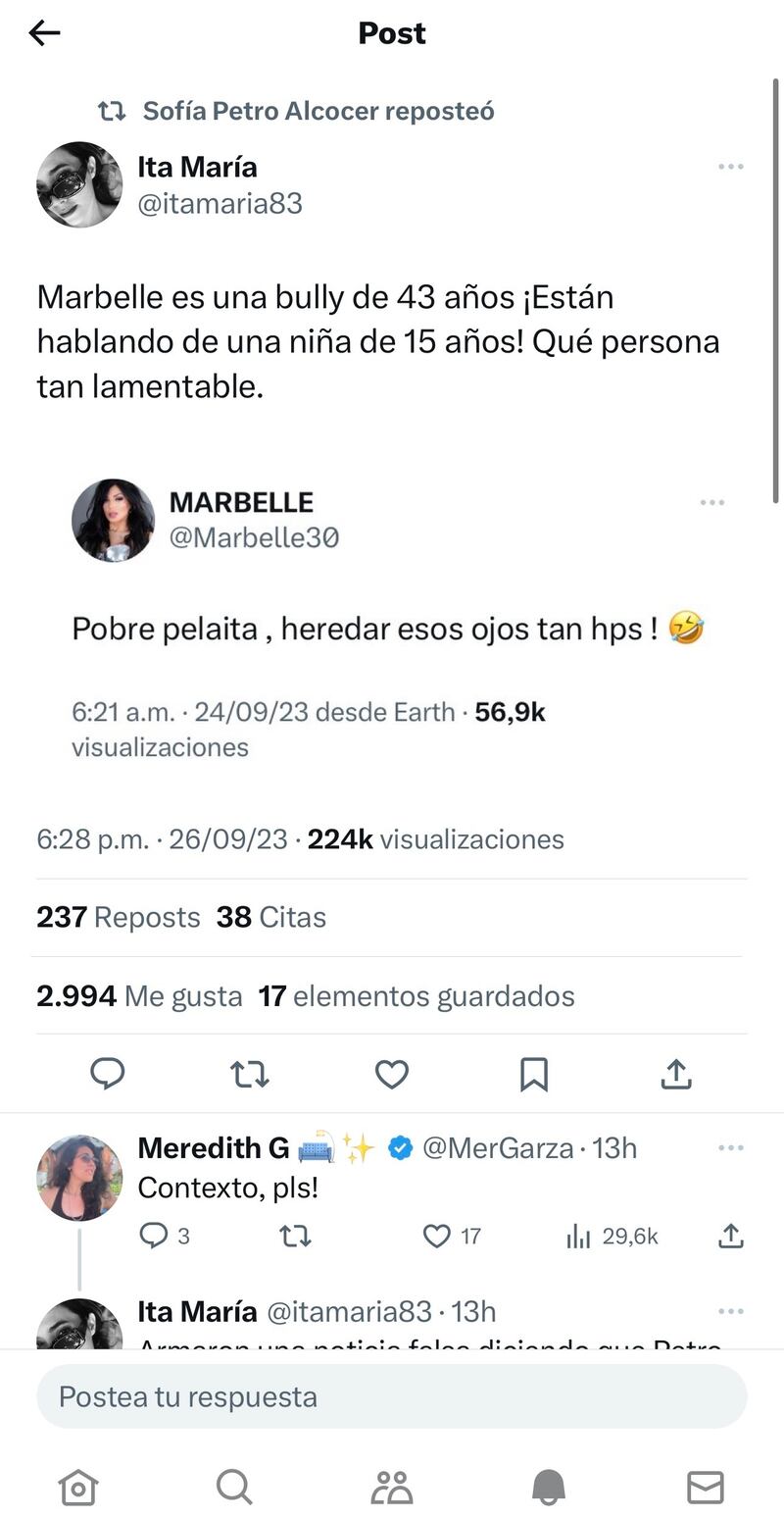Bookmark the post

(x=533, y=1076)
